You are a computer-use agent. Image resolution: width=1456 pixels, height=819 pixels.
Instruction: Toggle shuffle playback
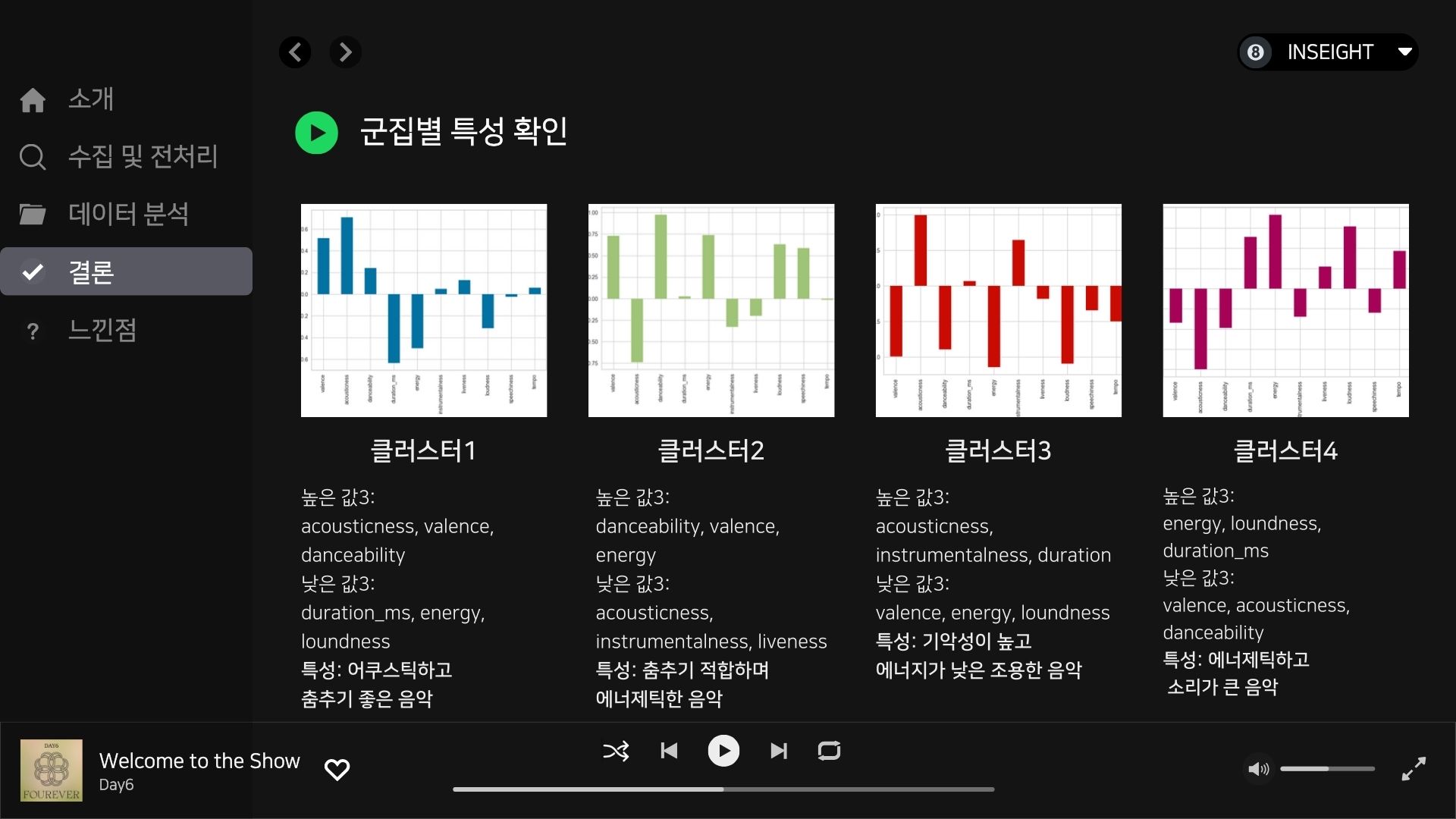coord(615,751)
